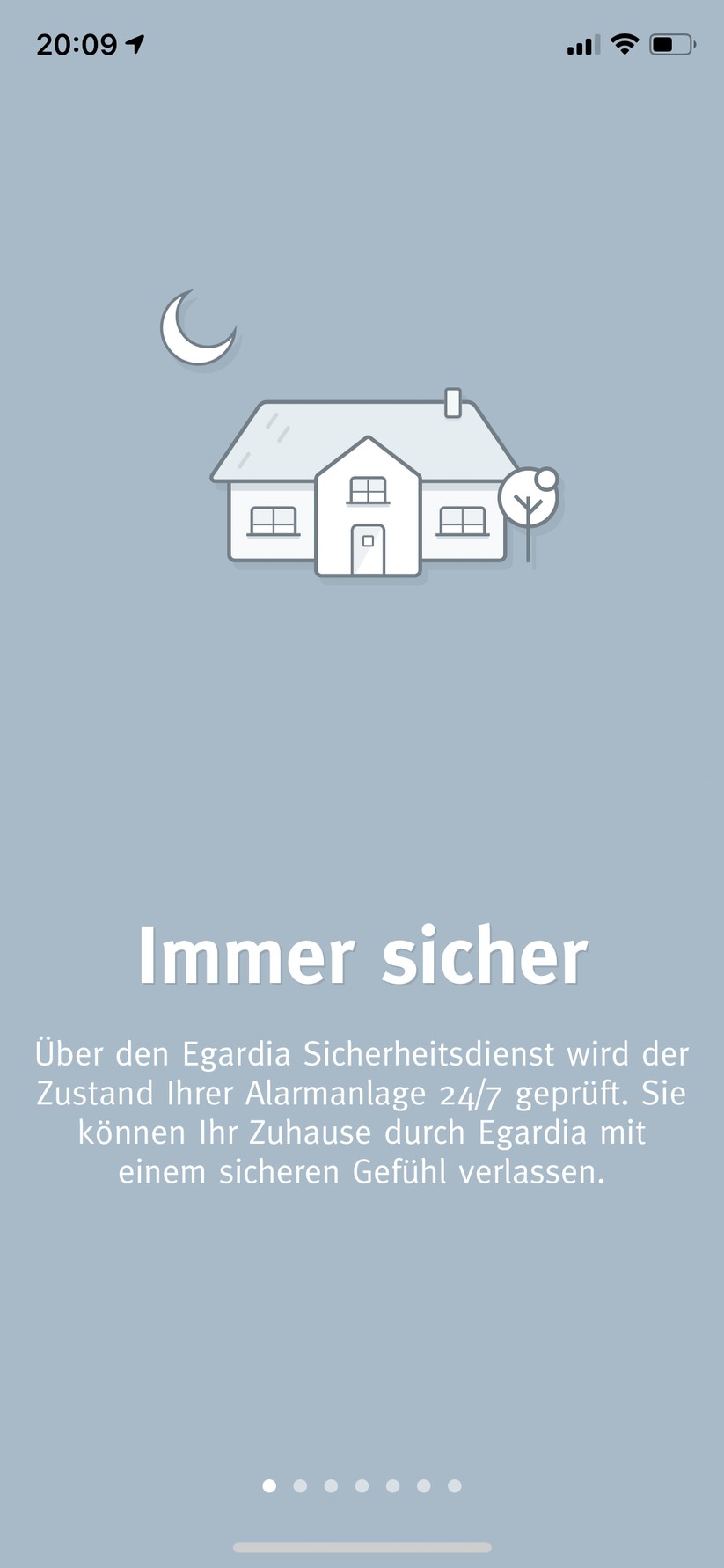Viewport: 724px width, 1568px height.
Task: Select the third page indicator dot
Action: pos(331,1486)
